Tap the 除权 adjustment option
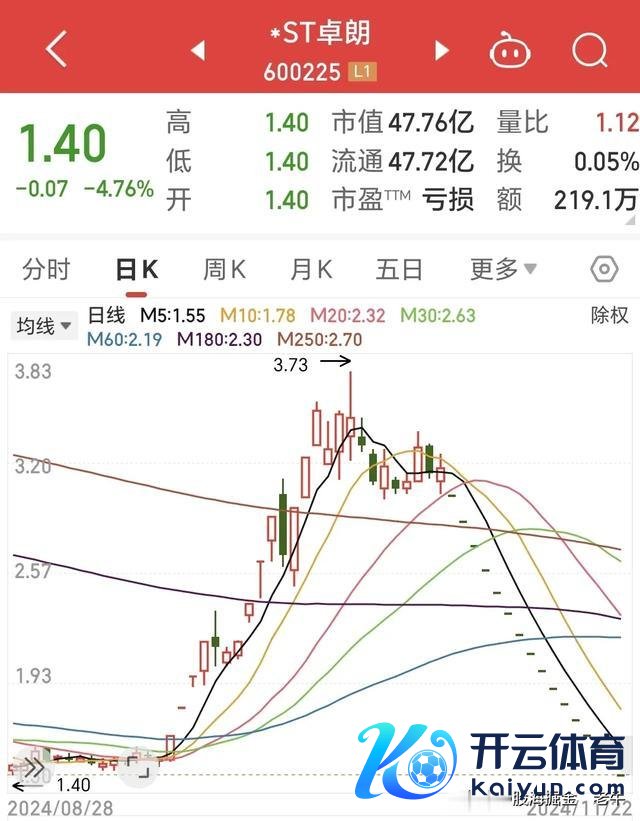Viewport: 640px width, 821px height. click(609, 316)
